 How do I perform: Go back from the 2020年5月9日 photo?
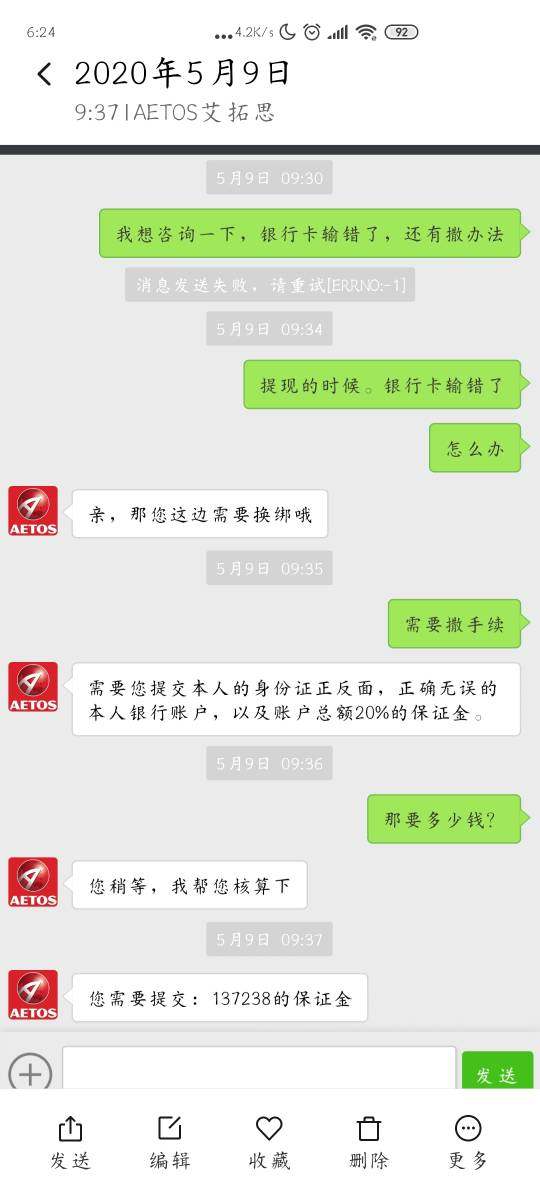43,75
